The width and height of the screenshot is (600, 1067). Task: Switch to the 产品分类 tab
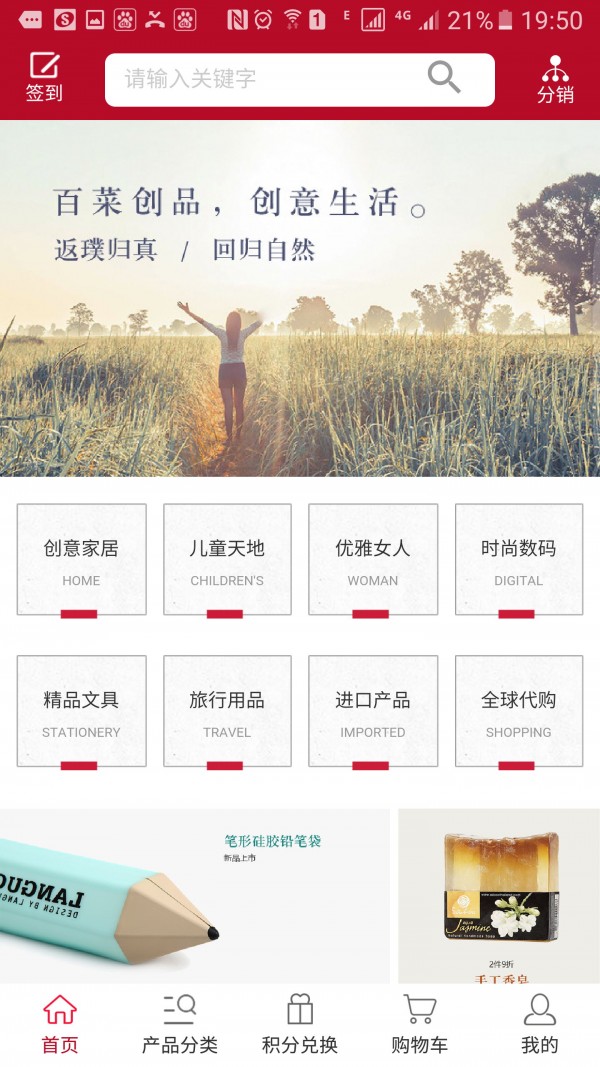(180, 1025)
